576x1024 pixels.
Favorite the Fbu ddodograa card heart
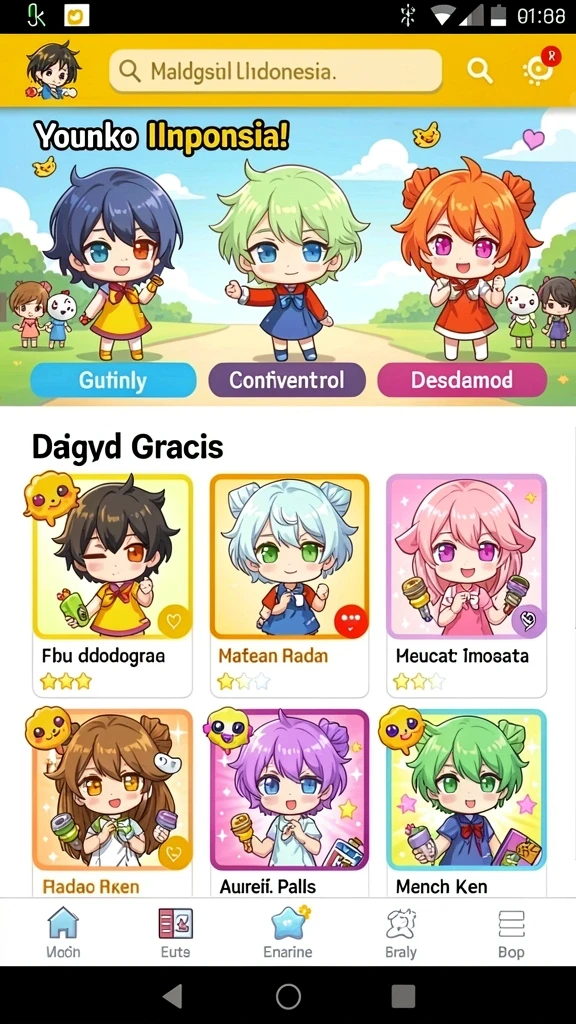[174, 621]
